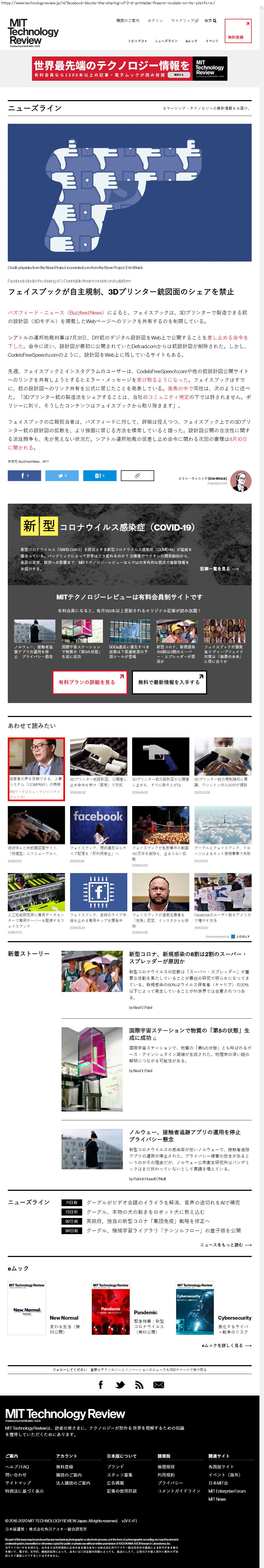Tap 有料プランの詳細を見る button
264x1568 pixels.
click(x=89, y=682)
